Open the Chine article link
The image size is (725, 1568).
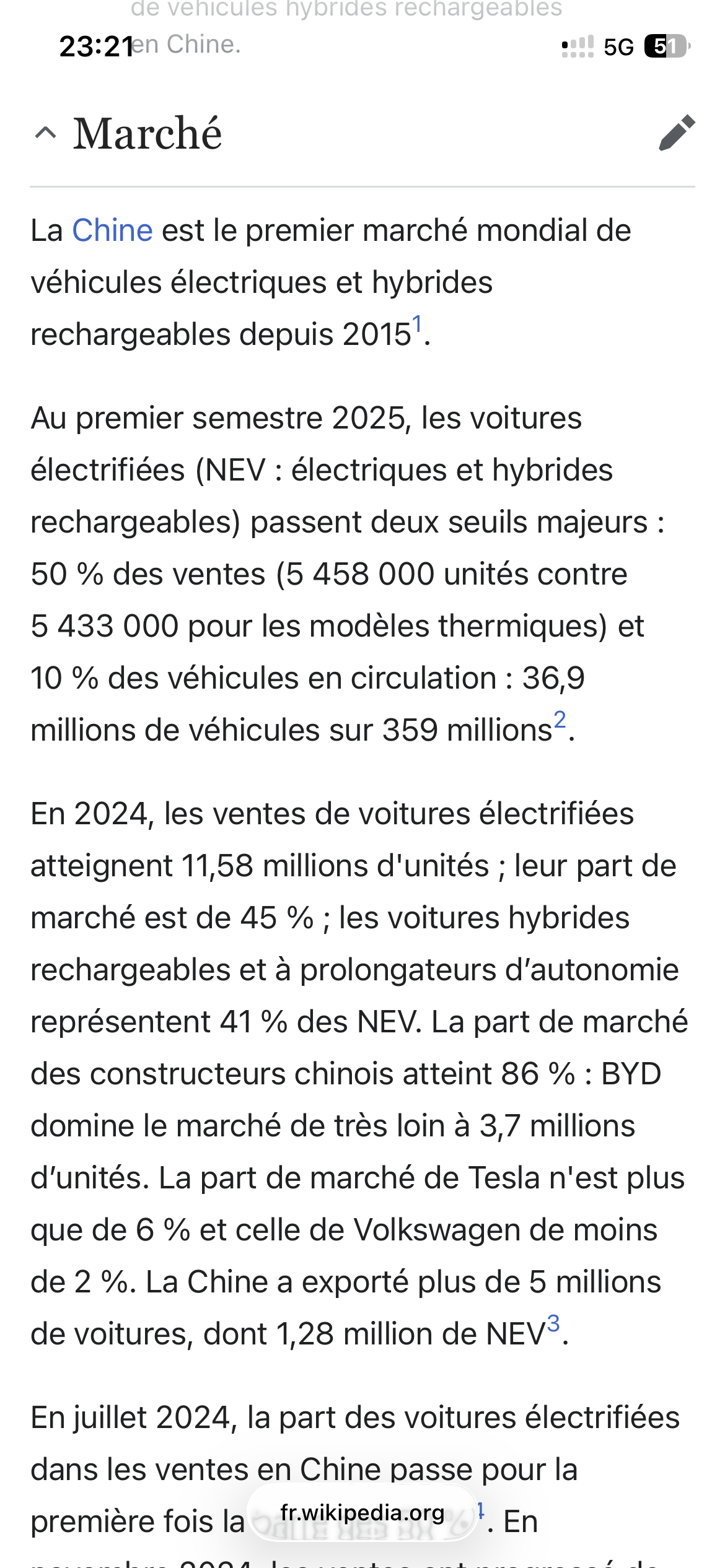pos(112,230)
